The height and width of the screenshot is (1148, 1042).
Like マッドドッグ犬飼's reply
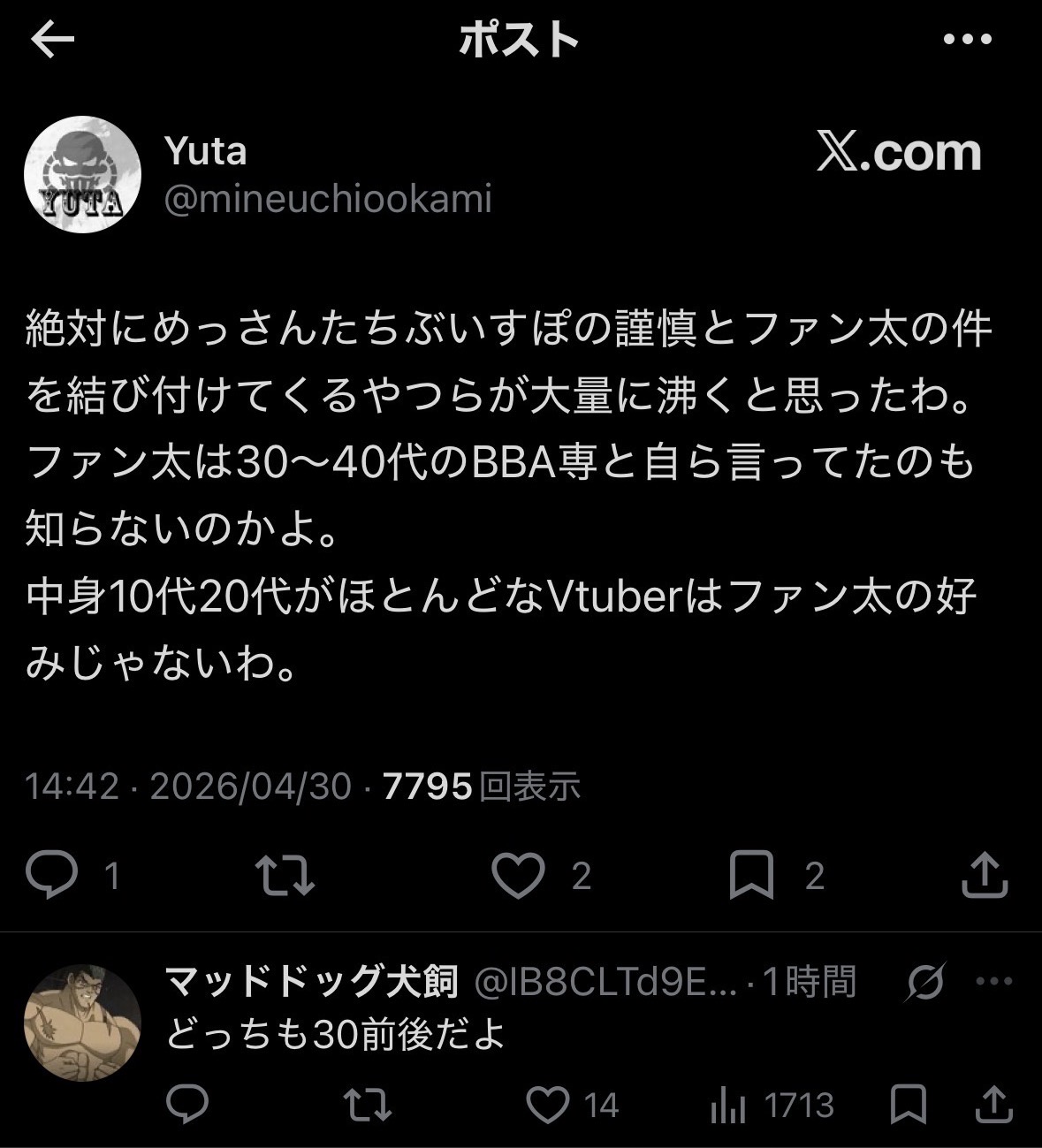(x=548, y=1105)
